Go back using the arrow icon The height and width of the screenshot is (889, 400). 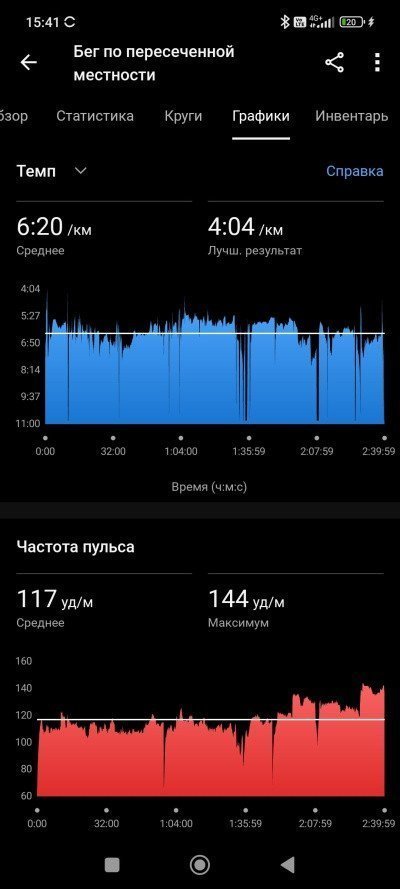[x=28, y=63]
